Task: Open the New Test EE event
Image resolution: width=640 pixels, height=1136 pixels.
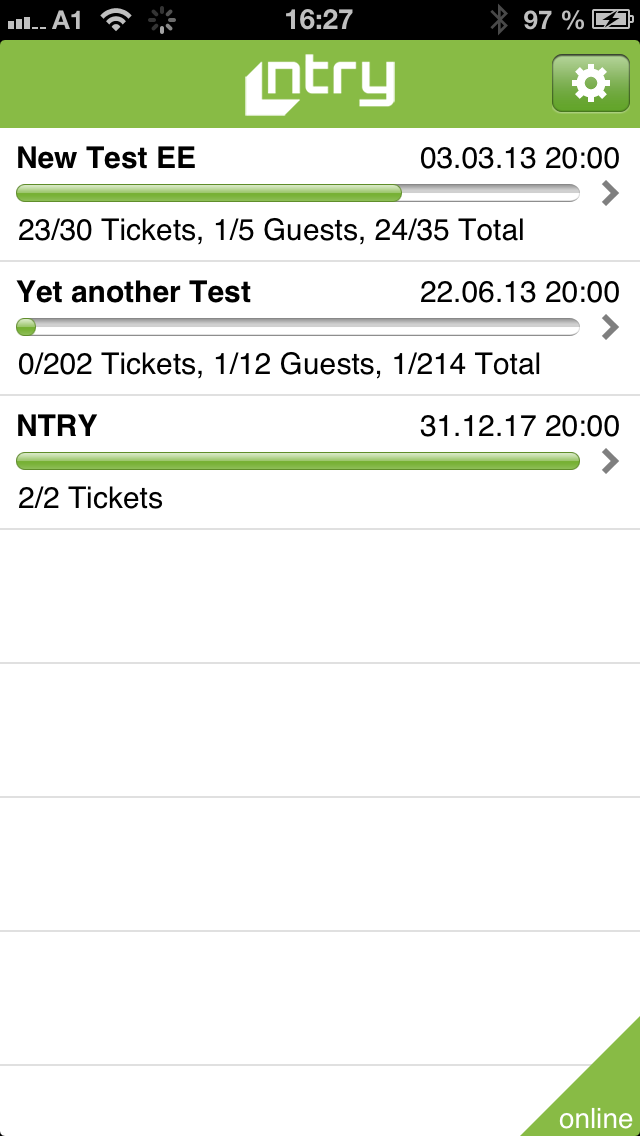Action: coord(319,194)
